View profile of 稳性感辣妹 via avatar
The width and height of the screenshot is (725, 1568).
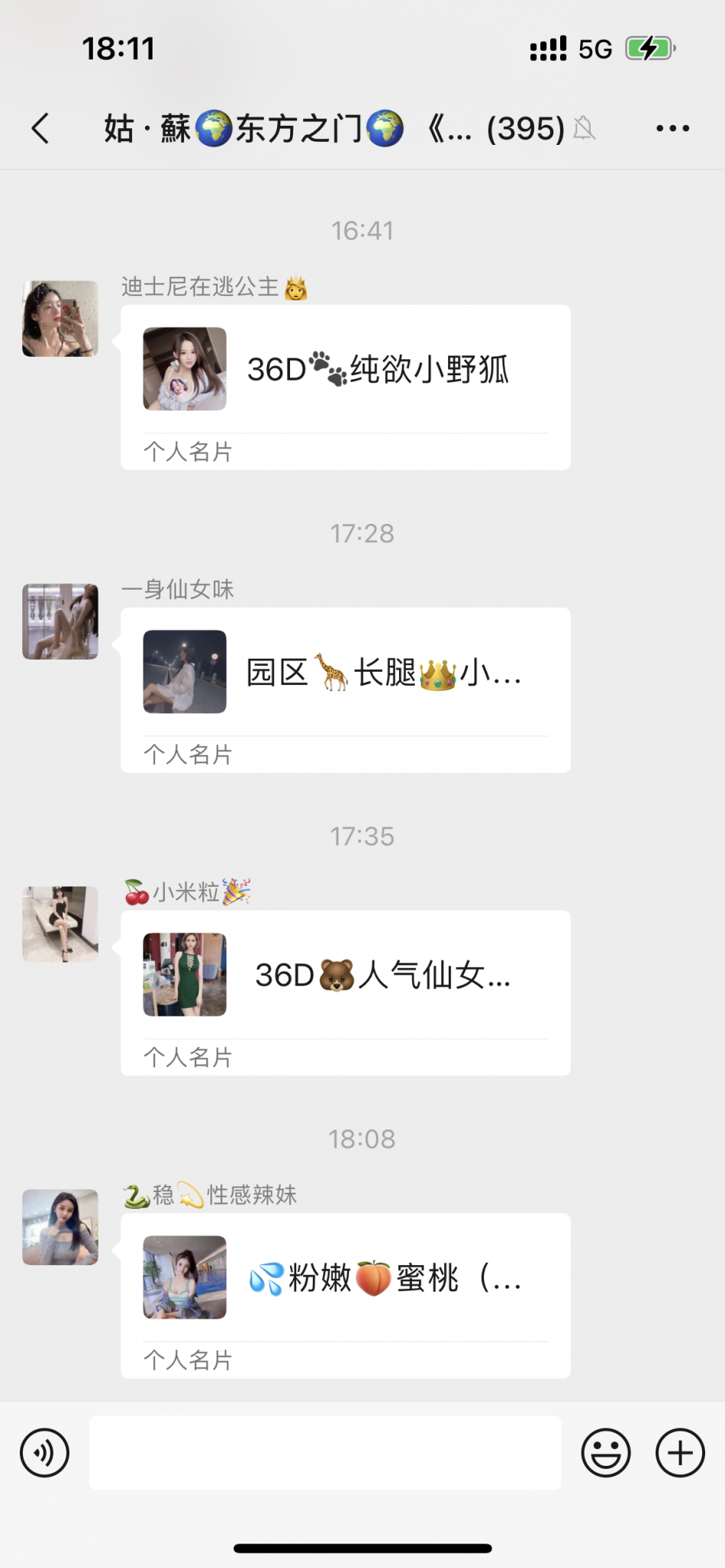(x=60, y=1226)
